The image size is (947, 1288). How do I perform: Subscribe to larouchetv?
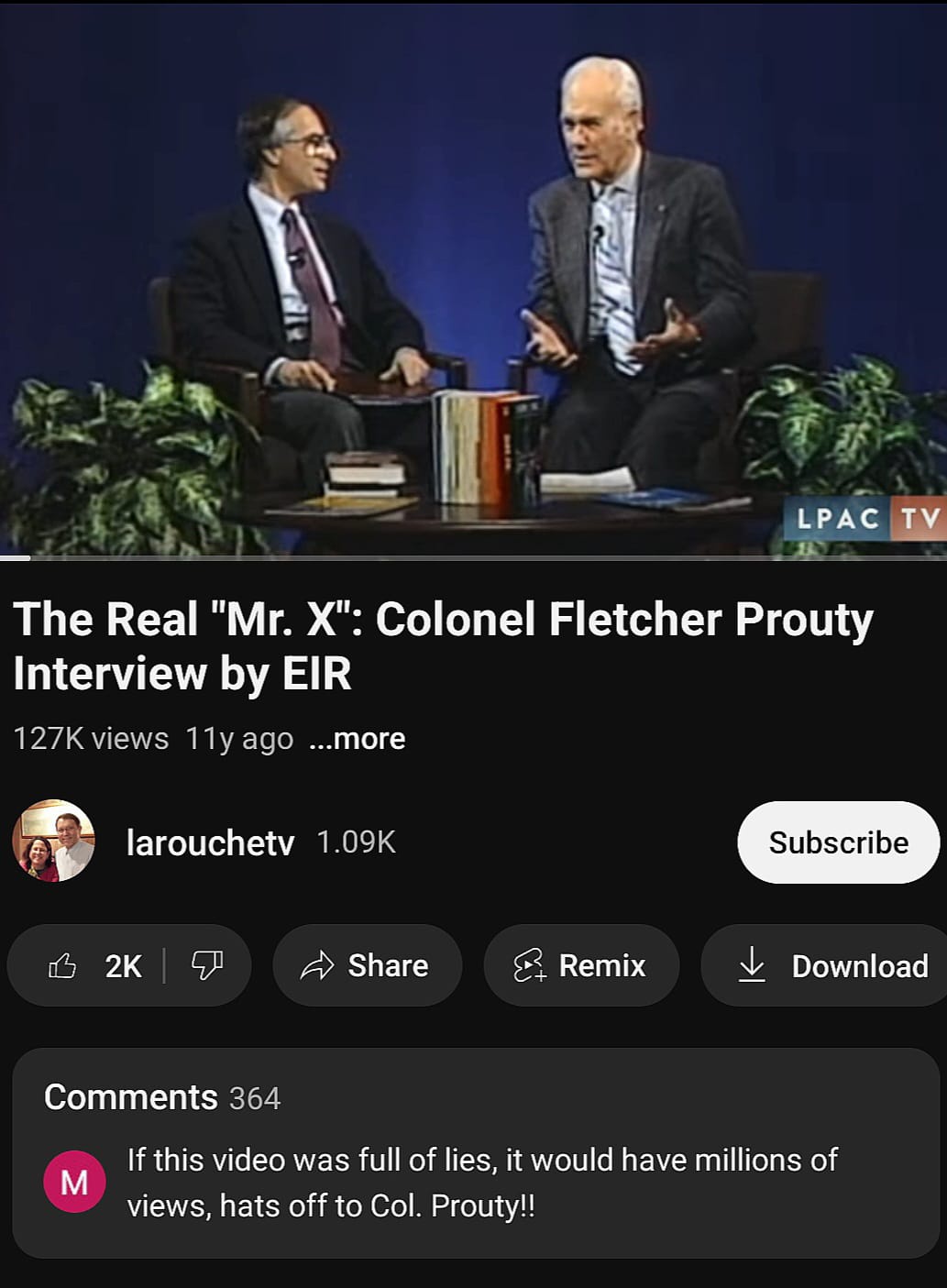838,842
